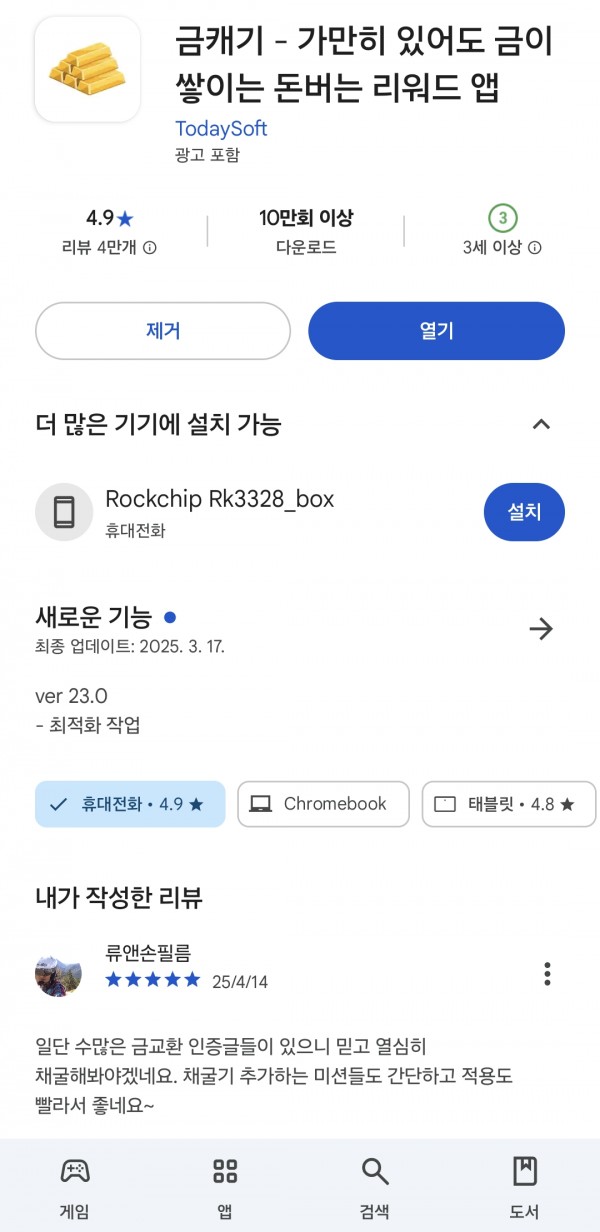
Task: Select the 태블릿 4.8 rating chip
Action: coord(509,804)
